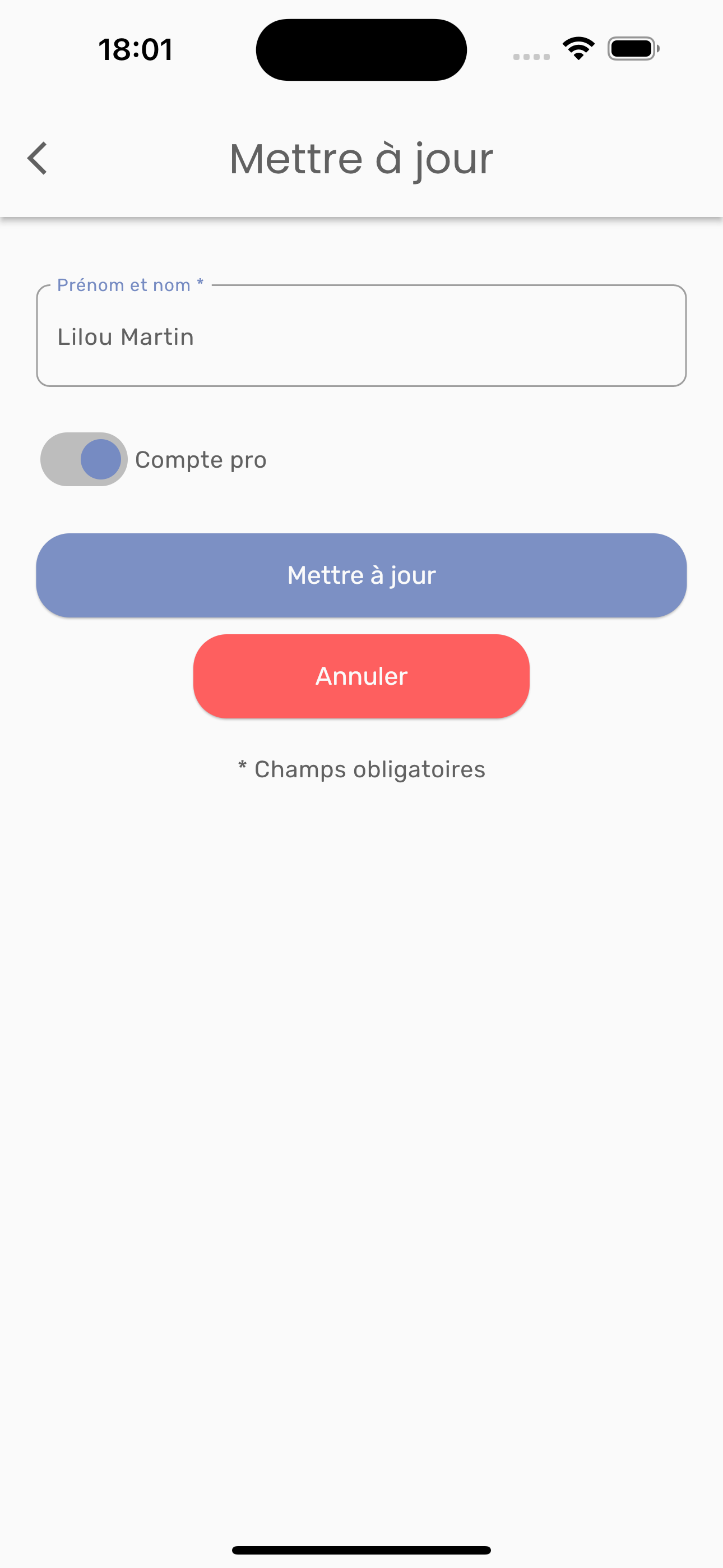Confirm with the blue Mettre à jour button

(361, 575)
